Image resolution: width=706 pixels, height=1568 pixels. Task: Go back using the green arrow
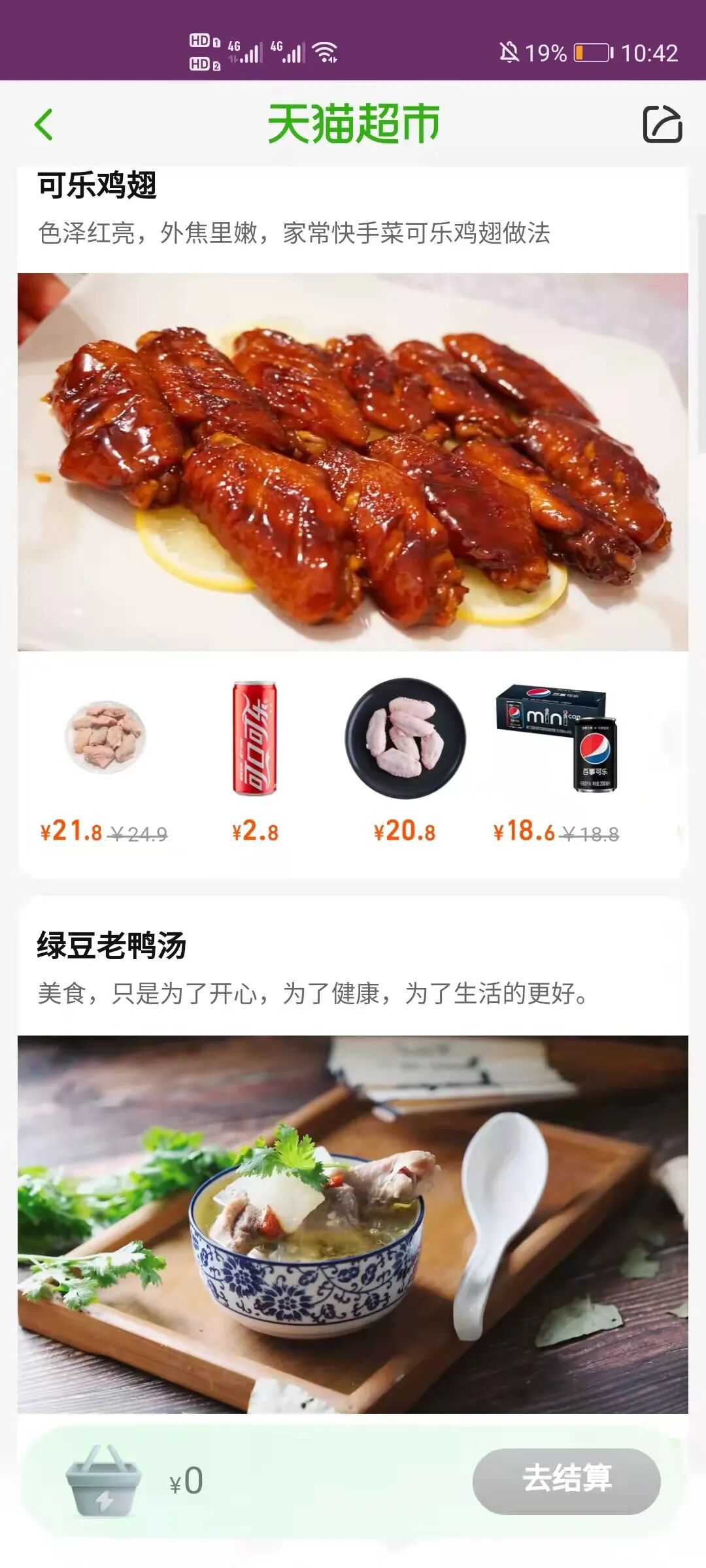click(44, 124)
